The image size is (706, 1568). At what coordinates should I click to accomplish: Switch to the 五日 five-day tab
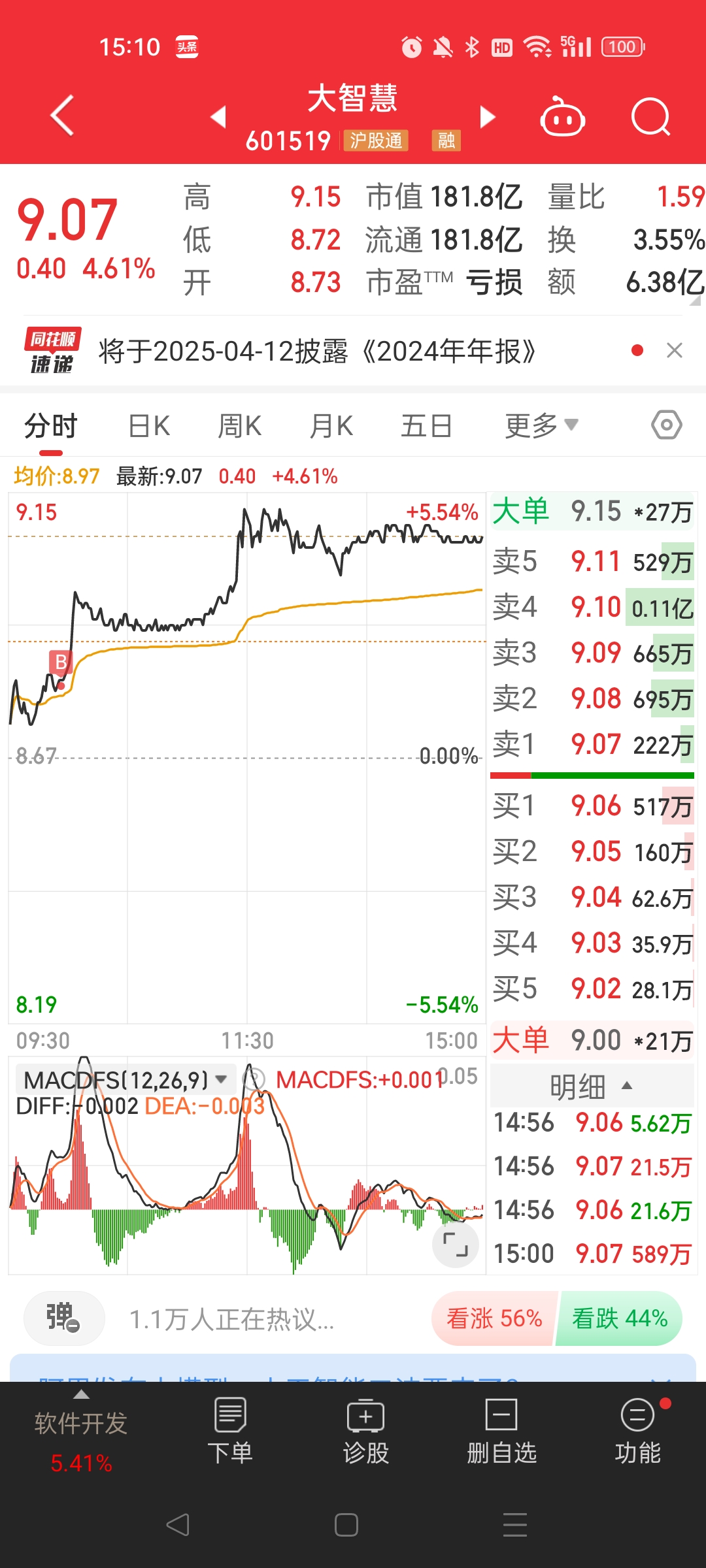(x=426, y=425)
